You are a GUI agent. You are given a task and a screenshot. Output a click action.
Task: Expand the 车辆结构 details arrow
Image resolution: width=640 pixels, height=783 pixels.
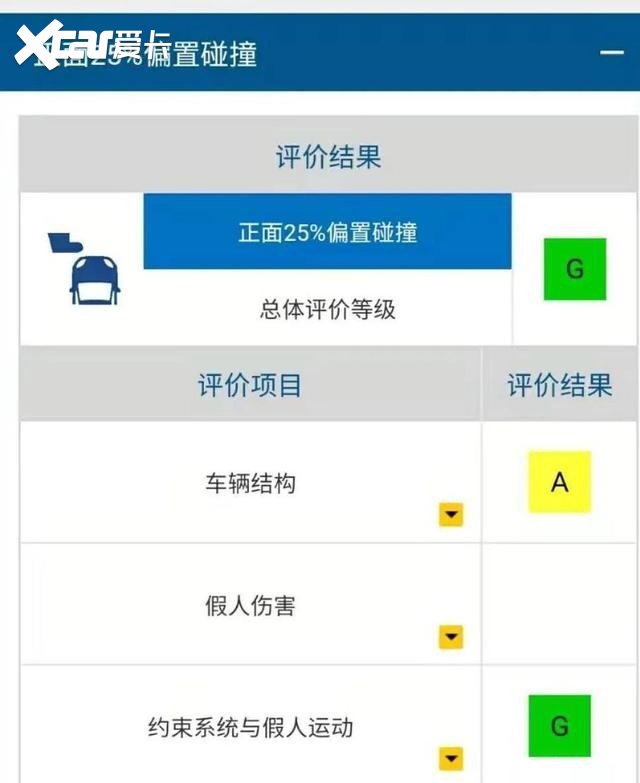pos(451,515)
